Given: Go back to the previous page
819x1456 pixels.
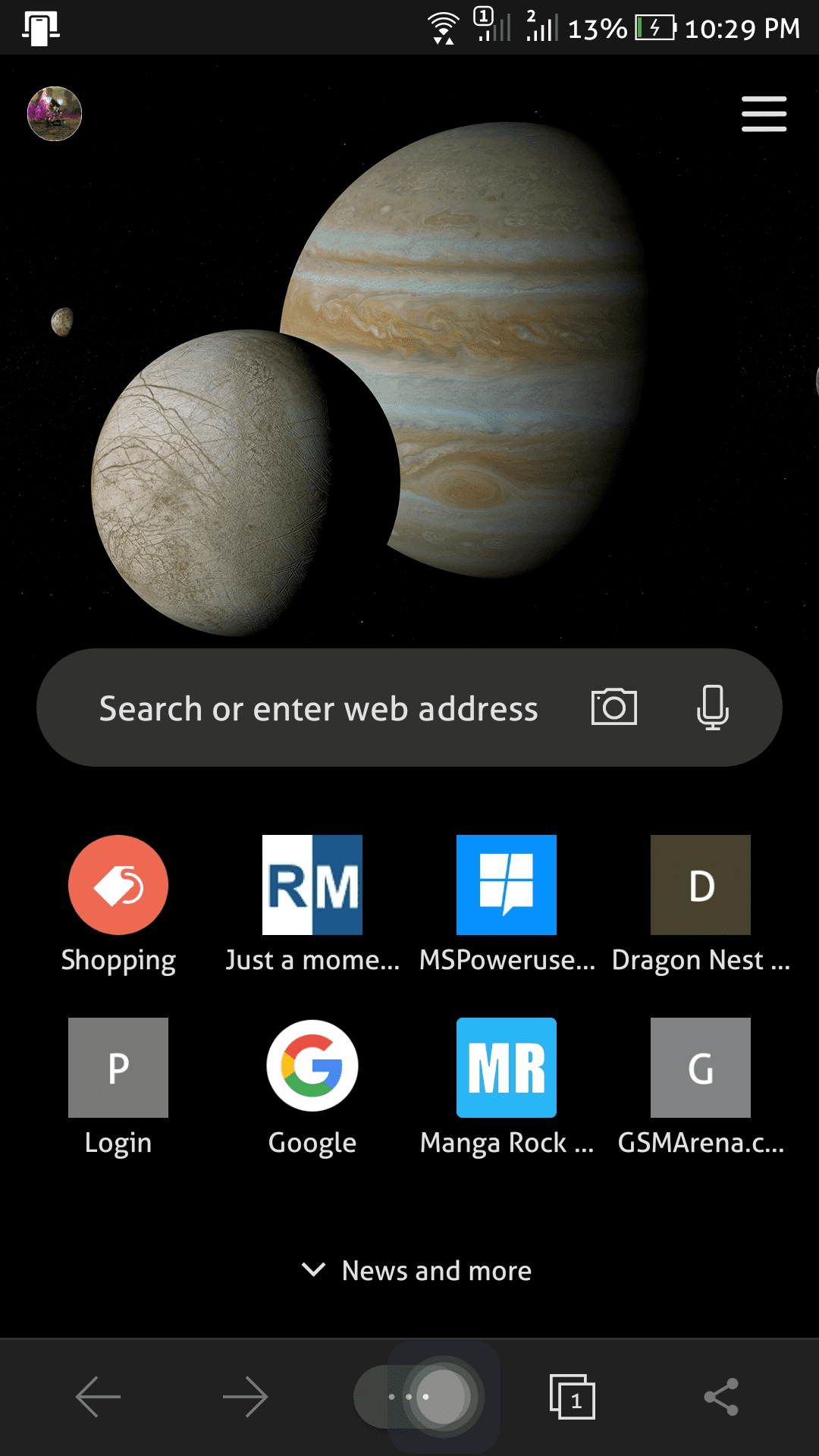Looking at the screenshot, I should 99,1397.
